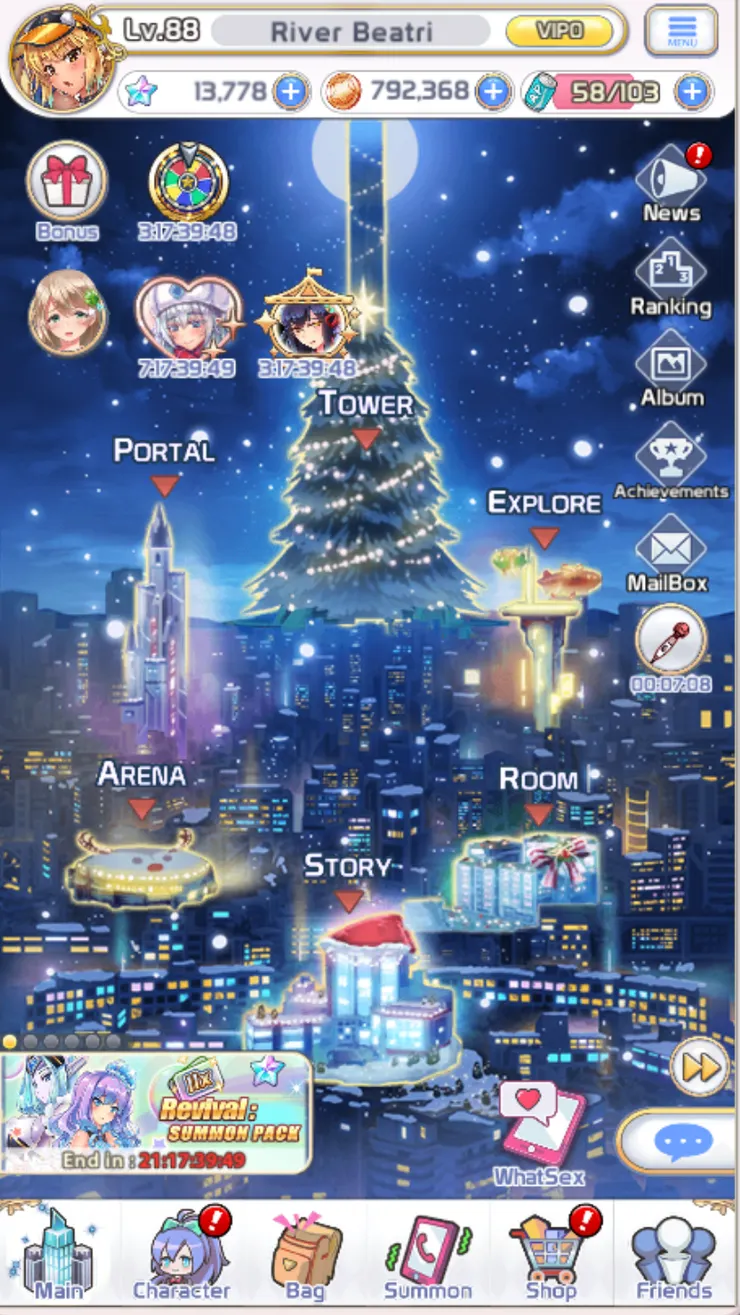This screenshot has width=740, height=1315.
Task: Open the Bonus gift icon
Action: point(67,183)
